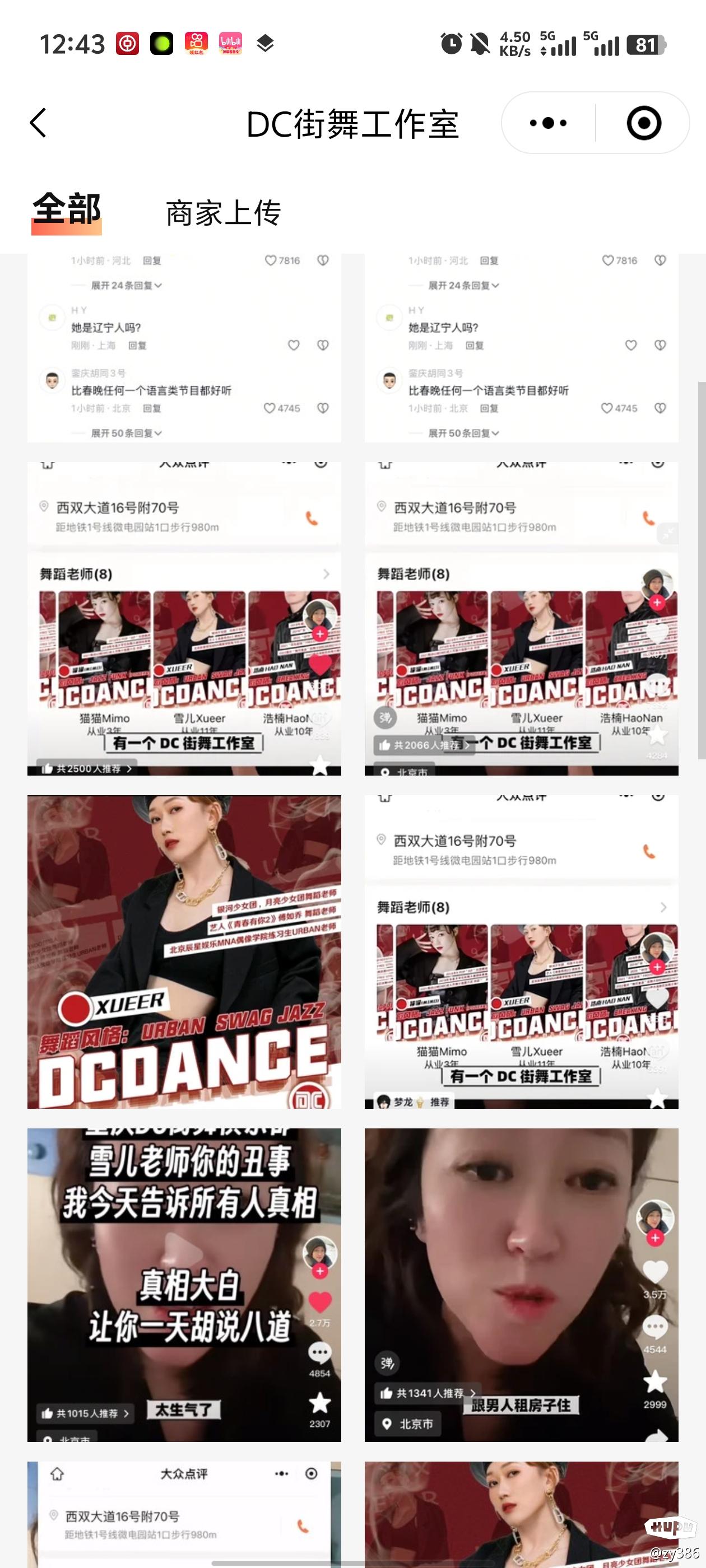Open the mini-program more options menu

[x=547, y=124]
